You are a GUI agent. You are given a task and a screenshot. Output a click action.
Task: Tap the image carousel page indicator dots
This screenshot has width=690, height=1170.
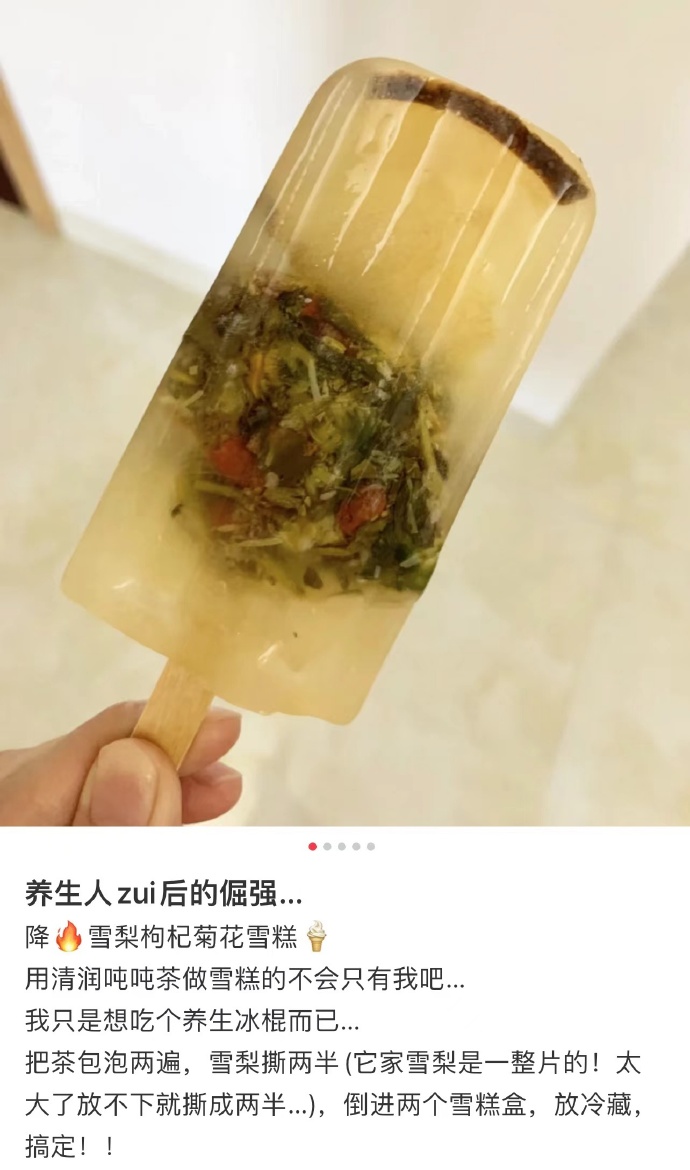tap(342, 846)
